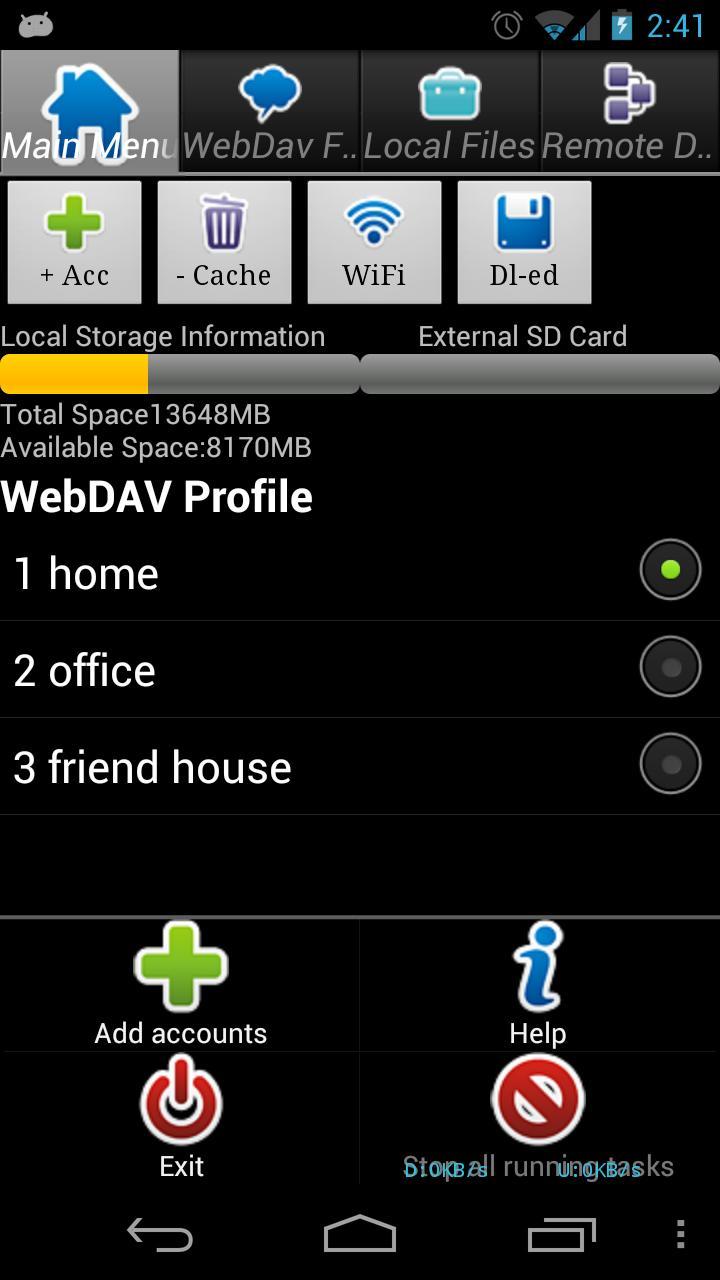
Task: Open Help with the info icon
Action: (x=537, y=985)
